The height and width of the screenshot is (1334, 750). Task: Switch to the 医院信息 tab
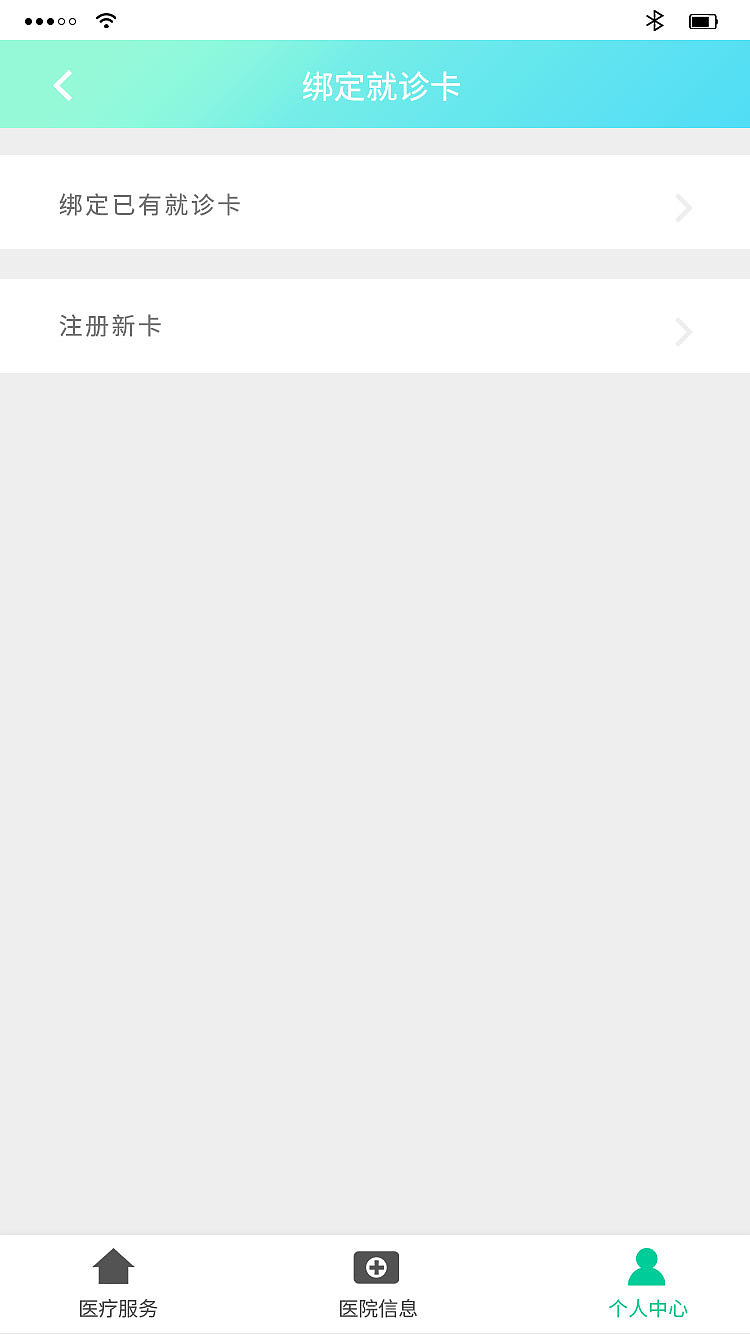coord(376,1285)
